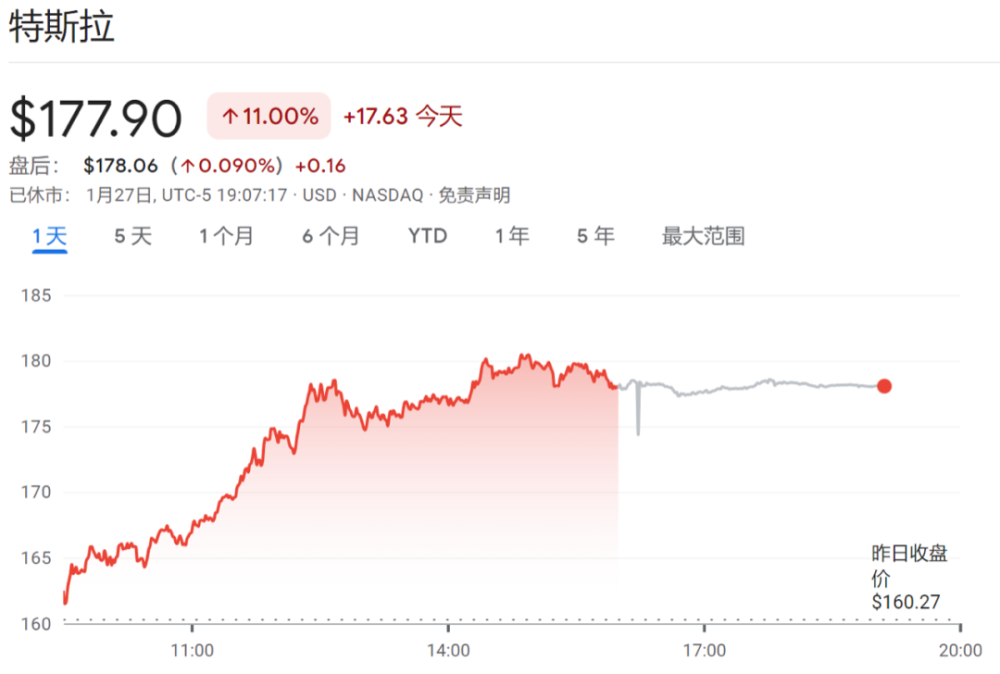Select the 1天 time range tab
The width and height of the screenshot is (1000, 674).
(x=49, y=237)
